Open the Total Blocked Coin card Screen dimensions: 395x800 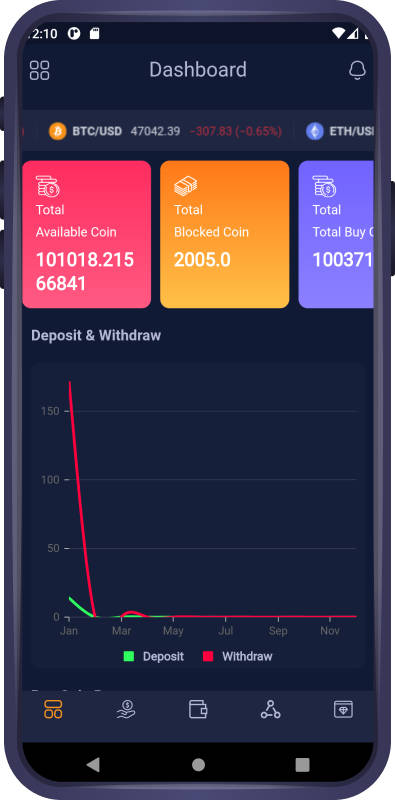[225, 234]
